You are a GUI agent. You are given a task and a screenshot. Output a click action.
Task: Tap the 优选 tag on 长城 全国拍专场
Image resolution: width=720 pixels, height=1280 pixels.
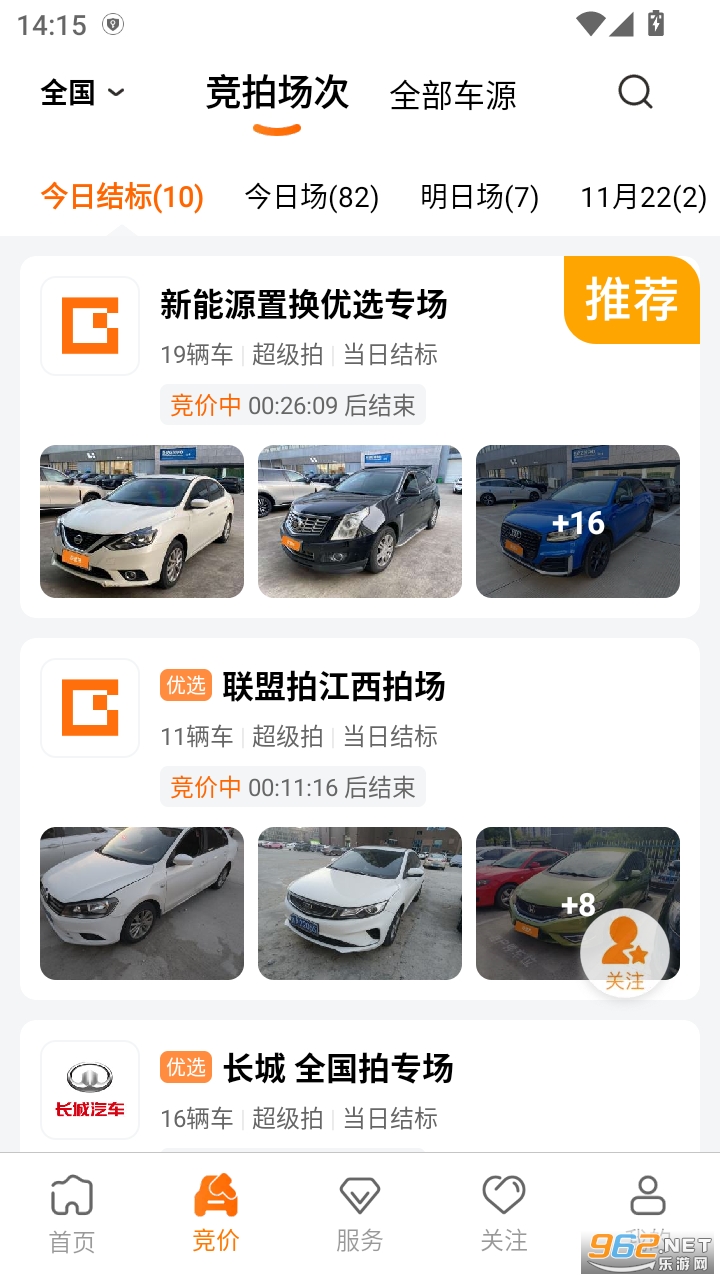(x=185, y=1068)
